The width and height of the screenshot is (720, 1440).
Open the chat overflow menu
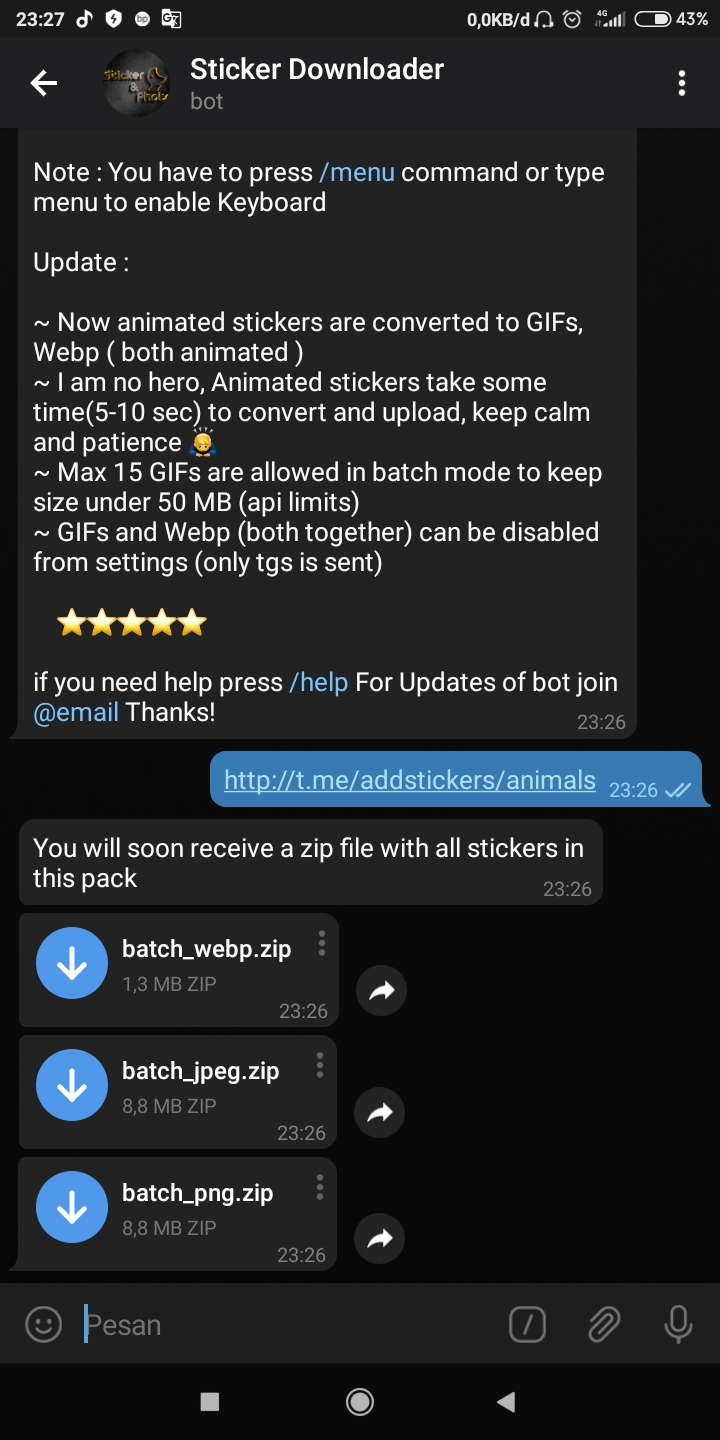click(x=682, y=84)
